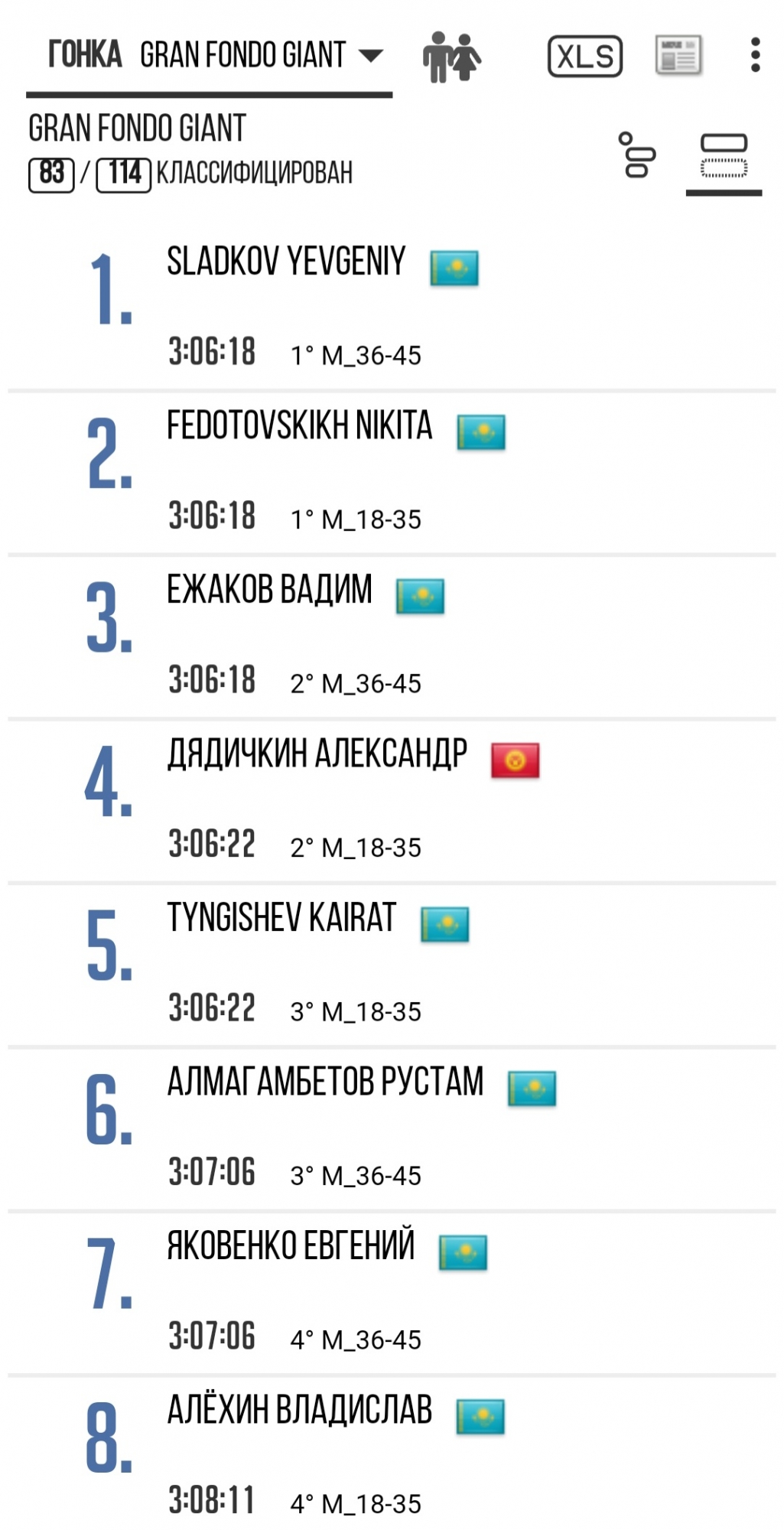Open Fedotovskikh Nikita's result
Viewport: 784px width, 1530px height.
pyautogui.click(x=299, y=426)
